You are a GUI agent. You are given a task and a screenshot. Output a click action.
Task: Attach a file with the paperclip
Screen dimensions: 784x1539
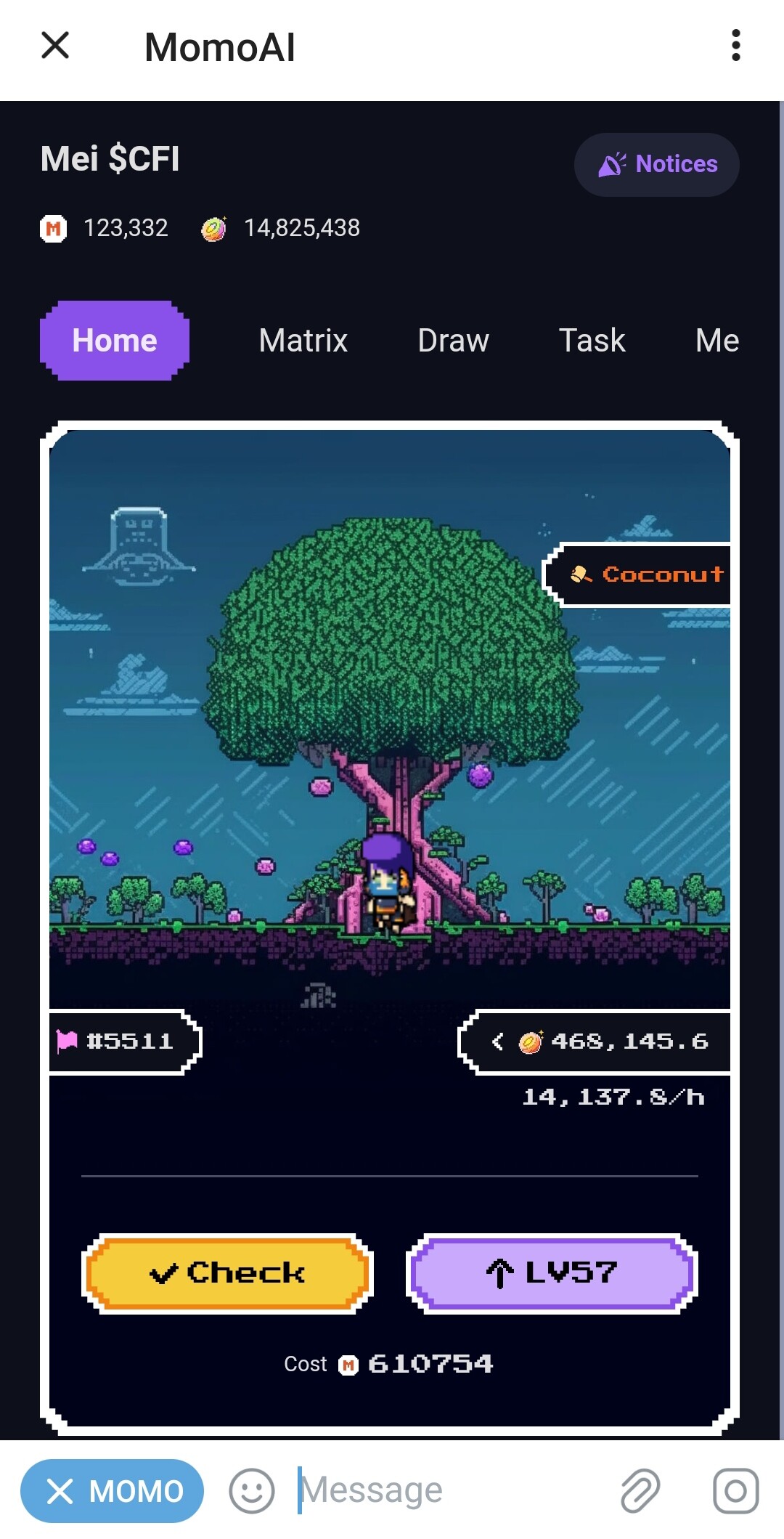640,1491
